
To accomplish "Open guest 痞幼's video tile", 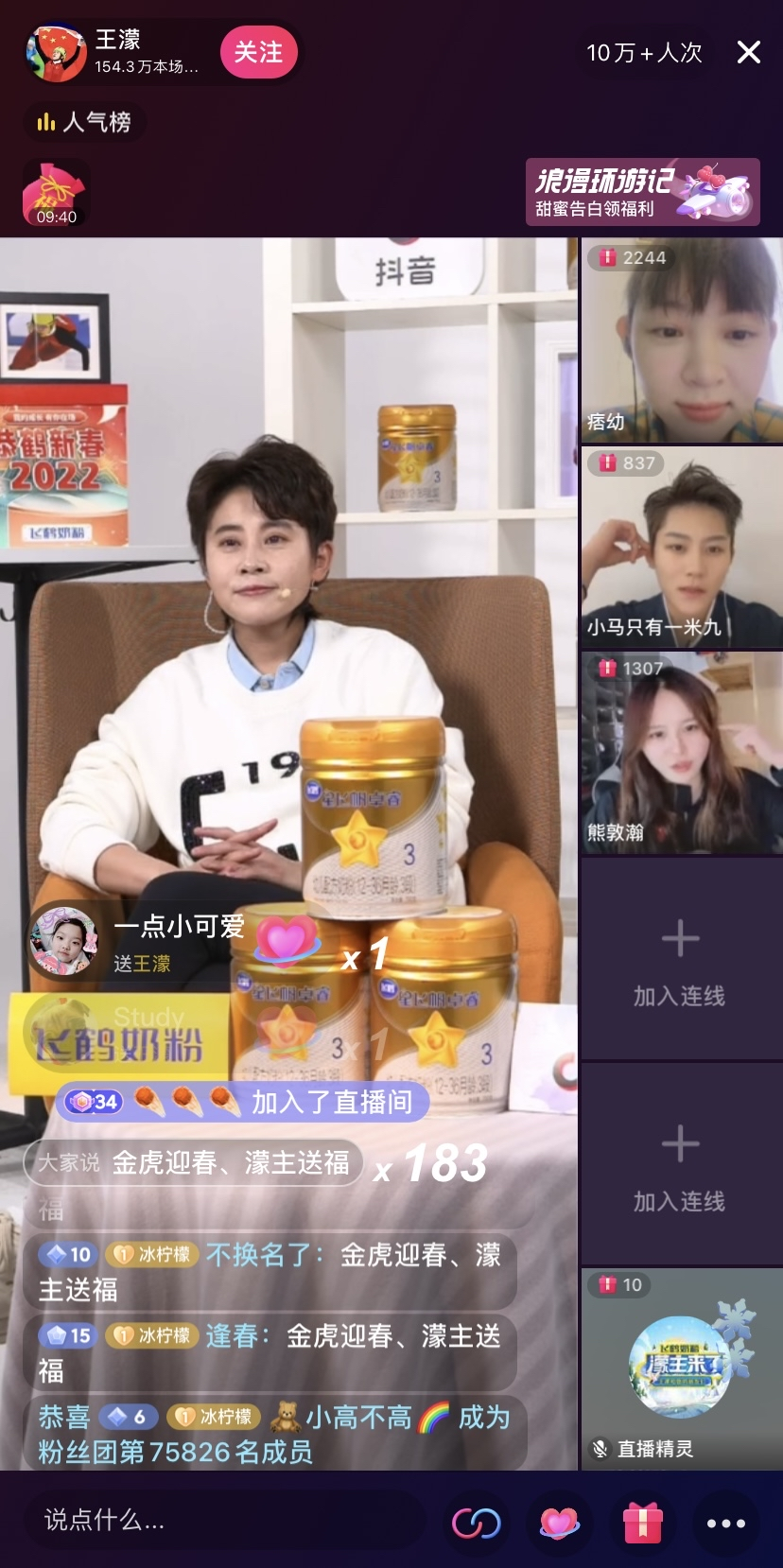I will [x=681, y=340].
